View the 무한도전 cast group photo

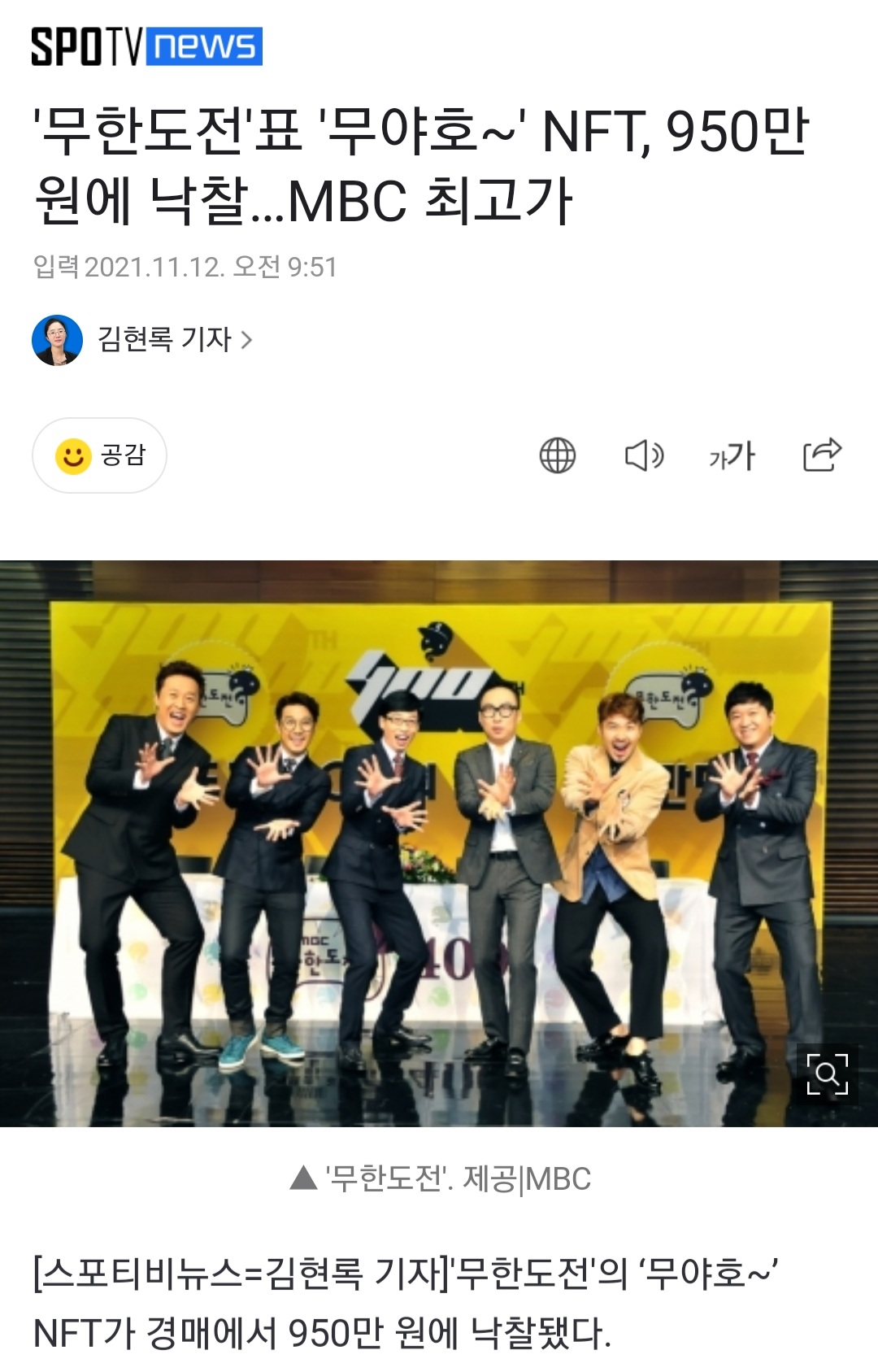pos(439,838)
